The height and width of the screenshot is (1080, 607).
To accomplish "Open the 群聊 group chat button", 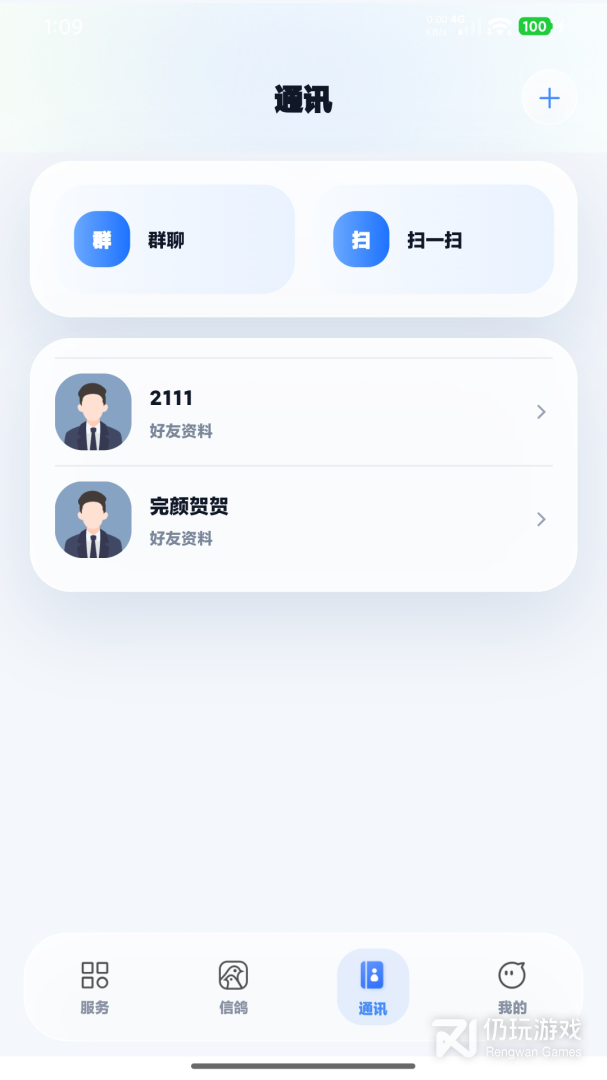I will (x=174, y=239).
